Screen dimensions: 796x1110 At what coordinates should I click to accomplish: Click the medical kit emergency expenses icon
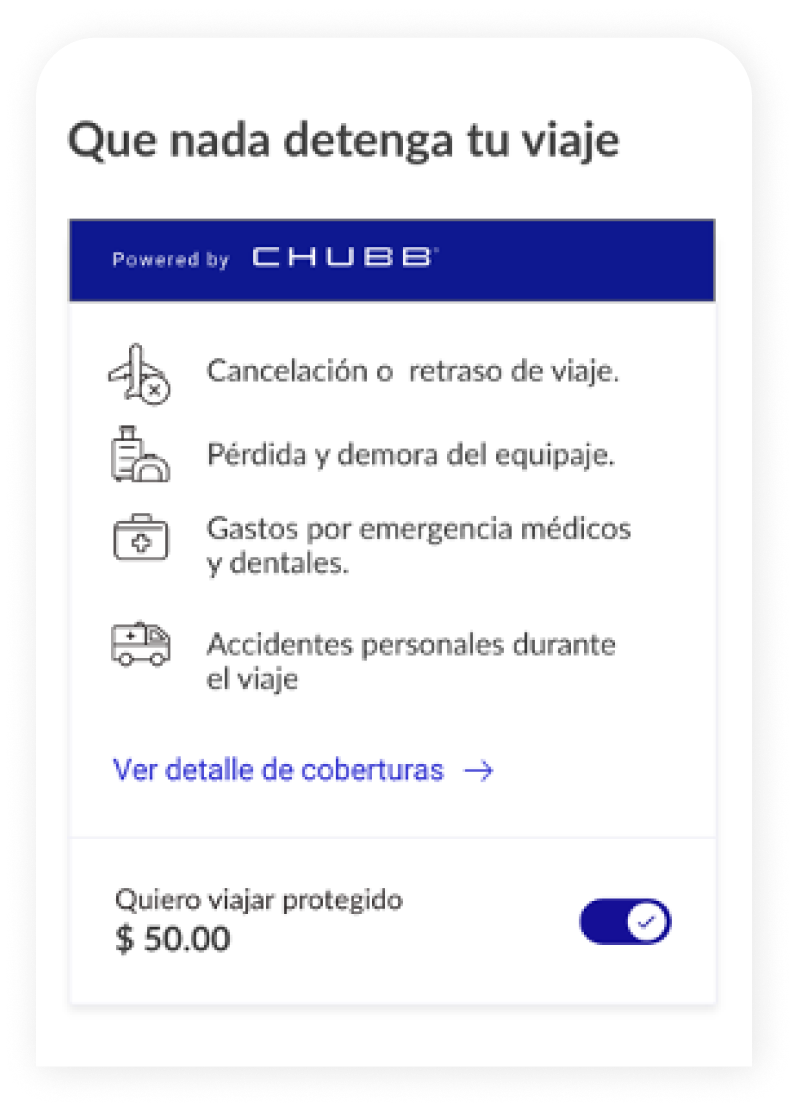[140, 538]
